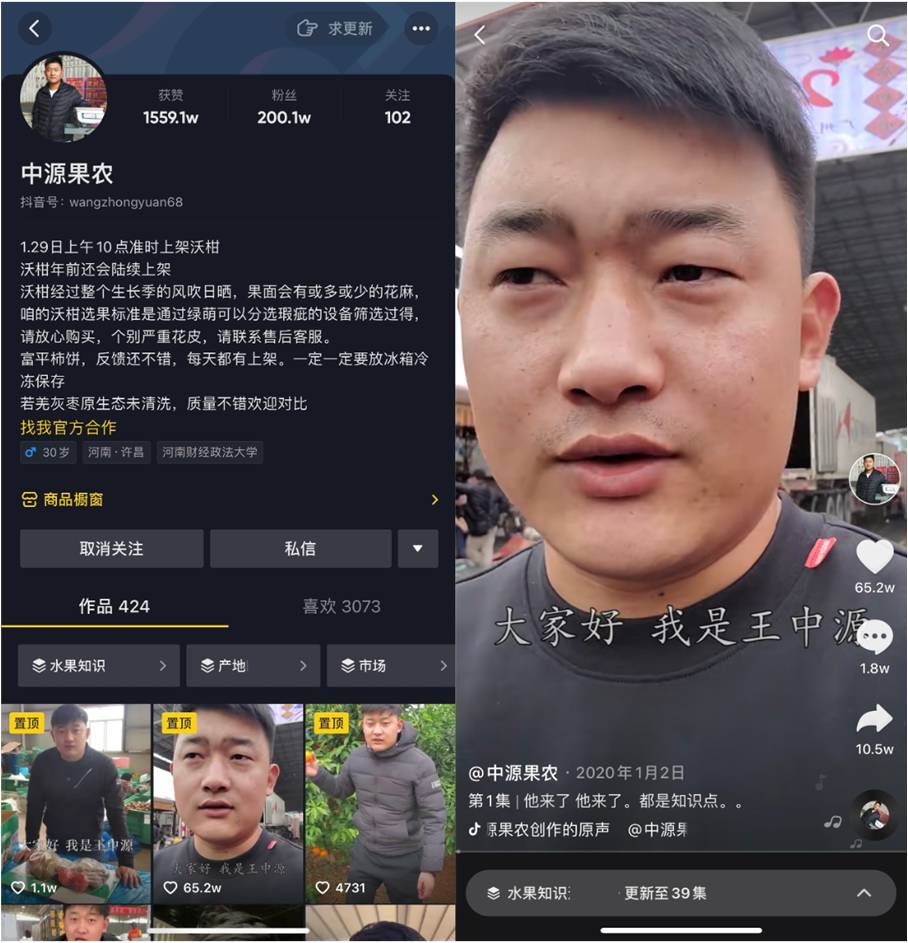Tap 取消关注 to unfollow
Image resolution: width=908 pixels, height=943 pixels.
[111, 549]
